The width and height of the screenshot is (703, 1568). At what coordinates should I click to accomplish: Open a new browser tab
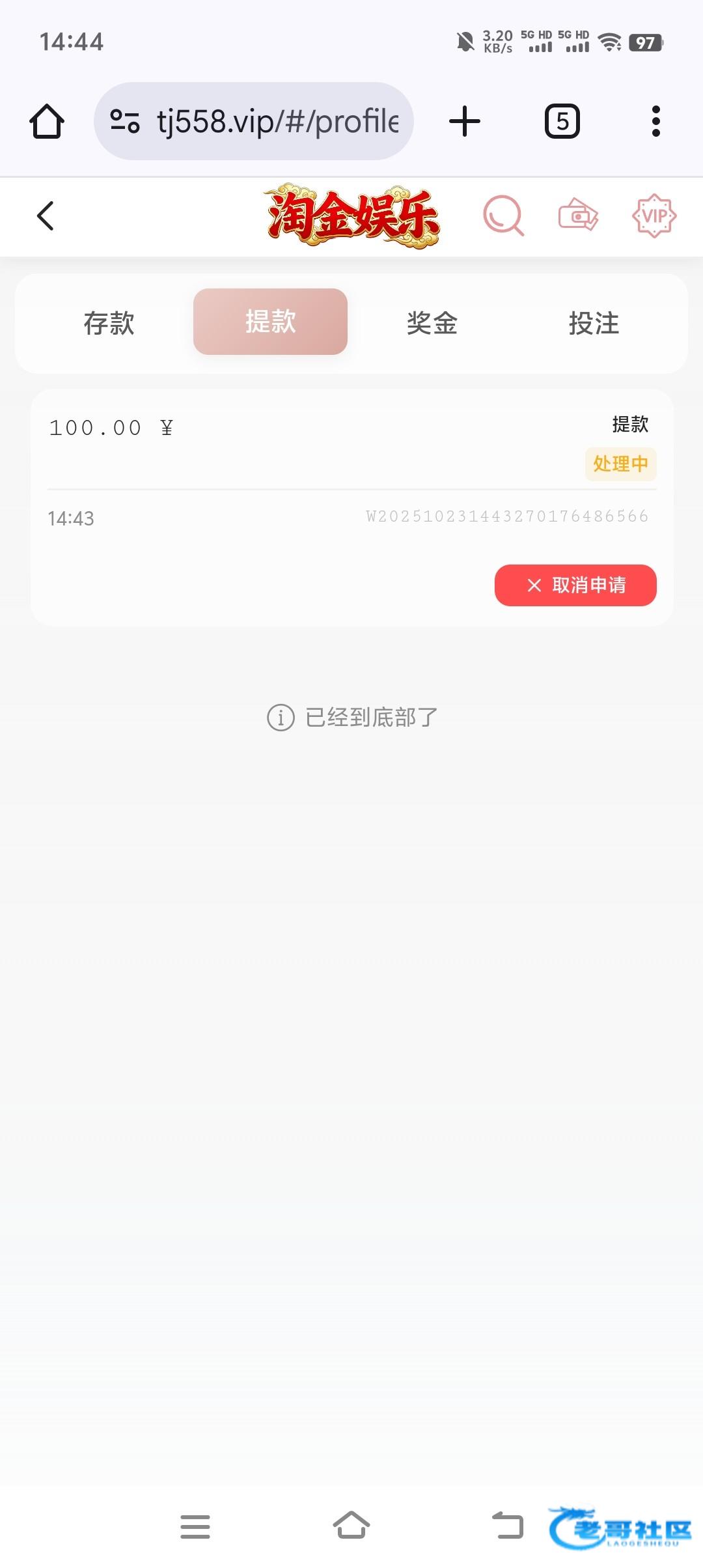(465, 121)
